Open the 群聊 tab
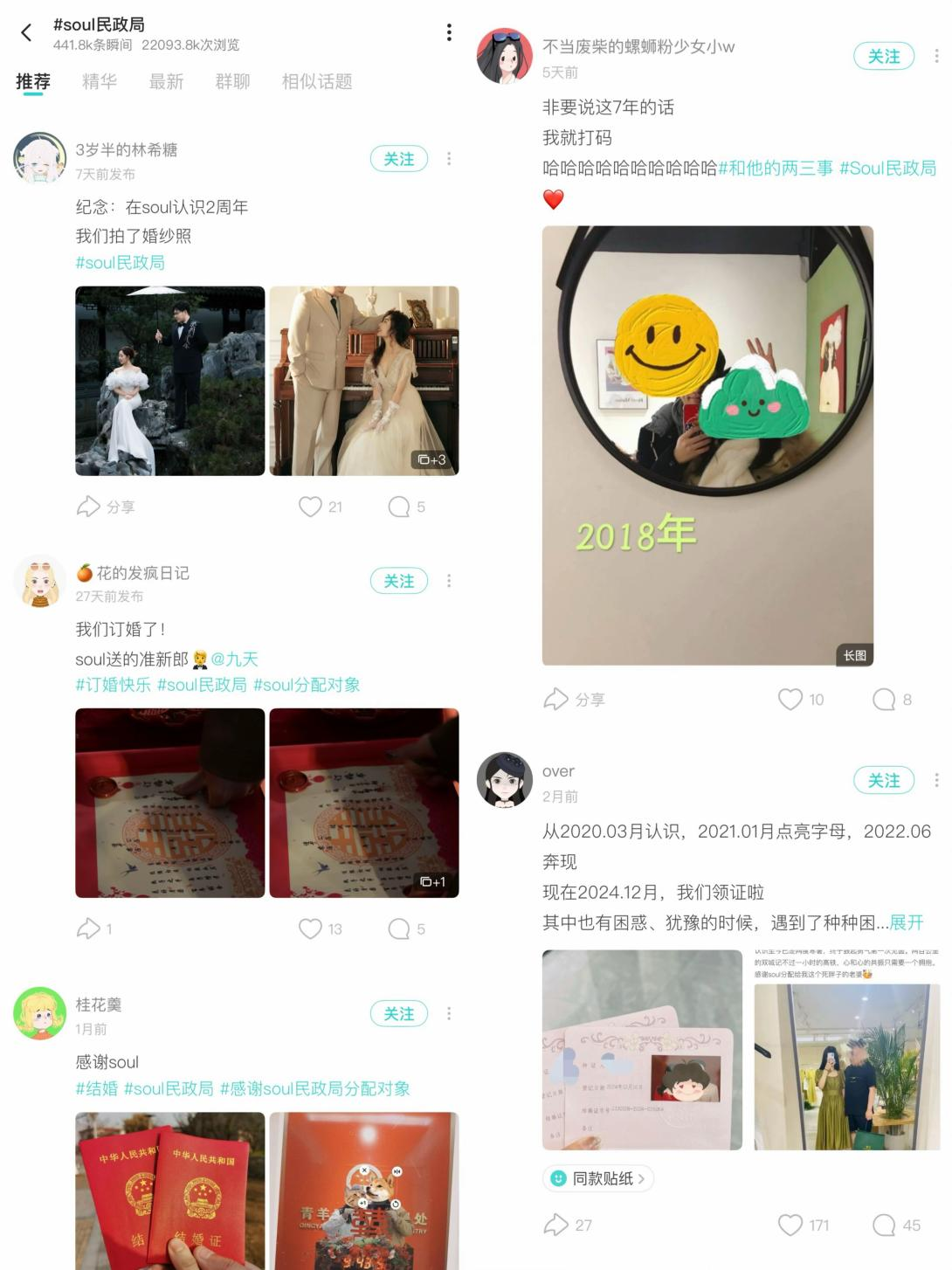This screenshot has width=952, height=1270. coord(232,82)
